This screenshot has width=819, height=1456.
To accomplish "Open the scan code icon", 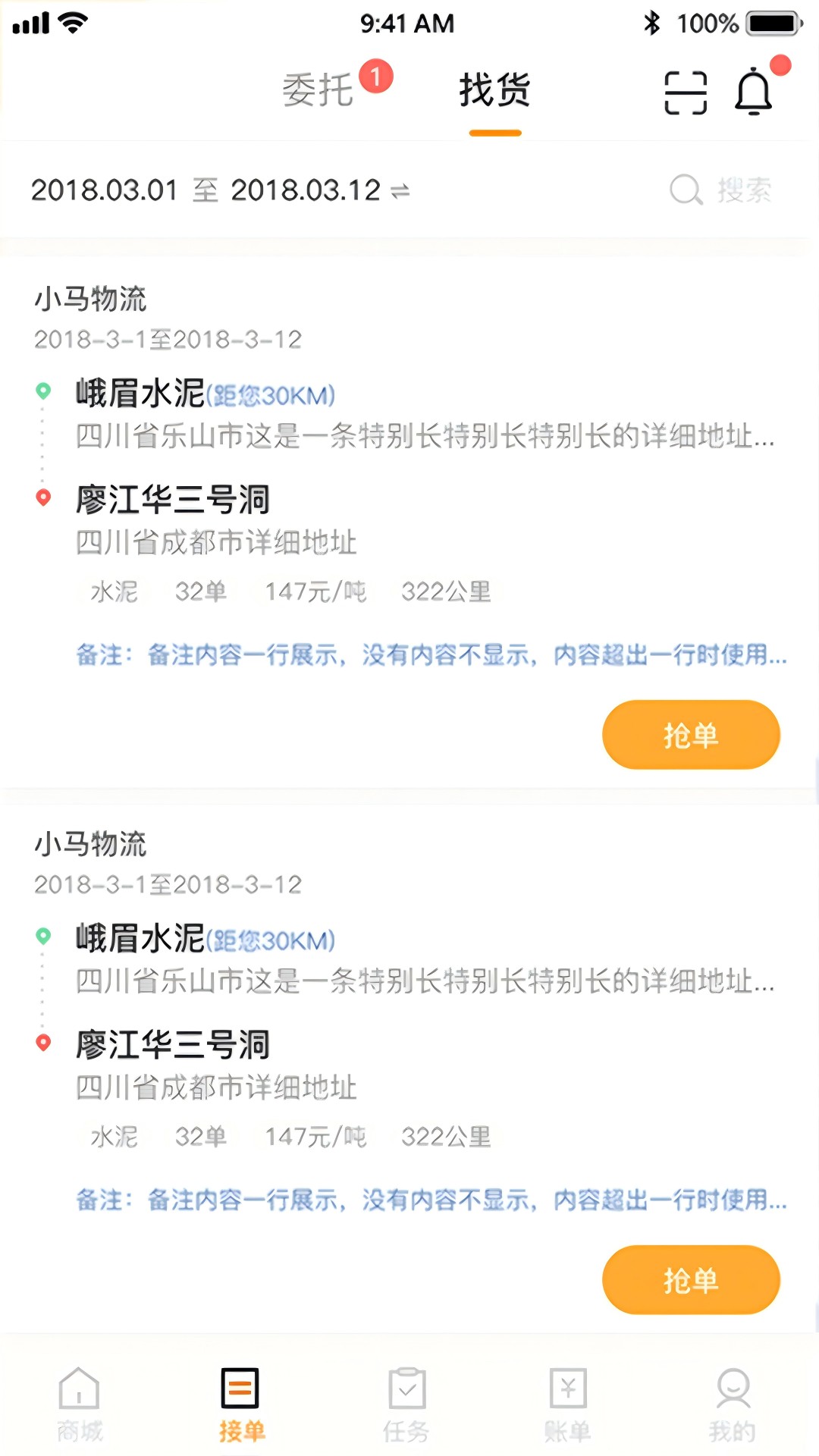I will [686, 93].
